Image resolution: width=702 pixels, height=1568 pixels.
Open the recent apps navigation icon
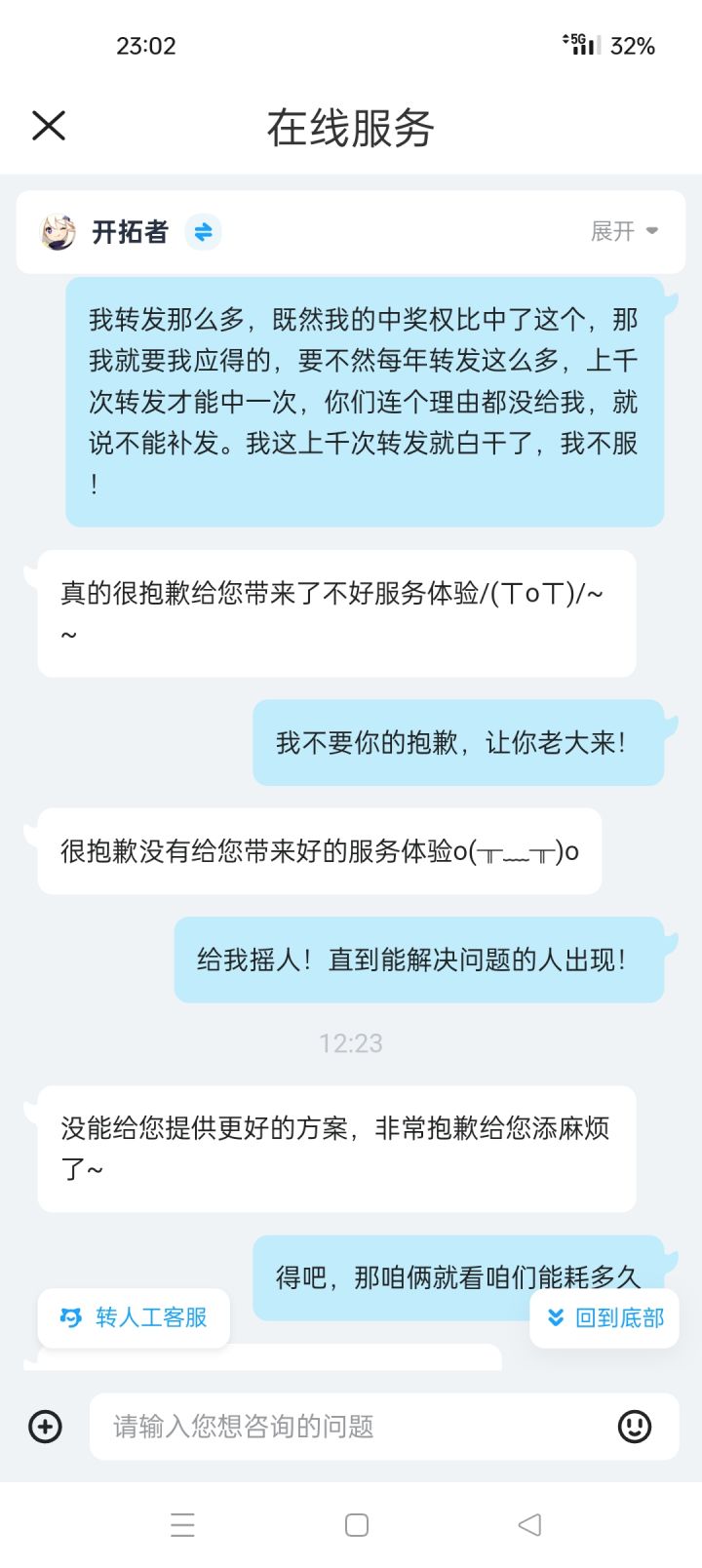tap(182, 1523)
